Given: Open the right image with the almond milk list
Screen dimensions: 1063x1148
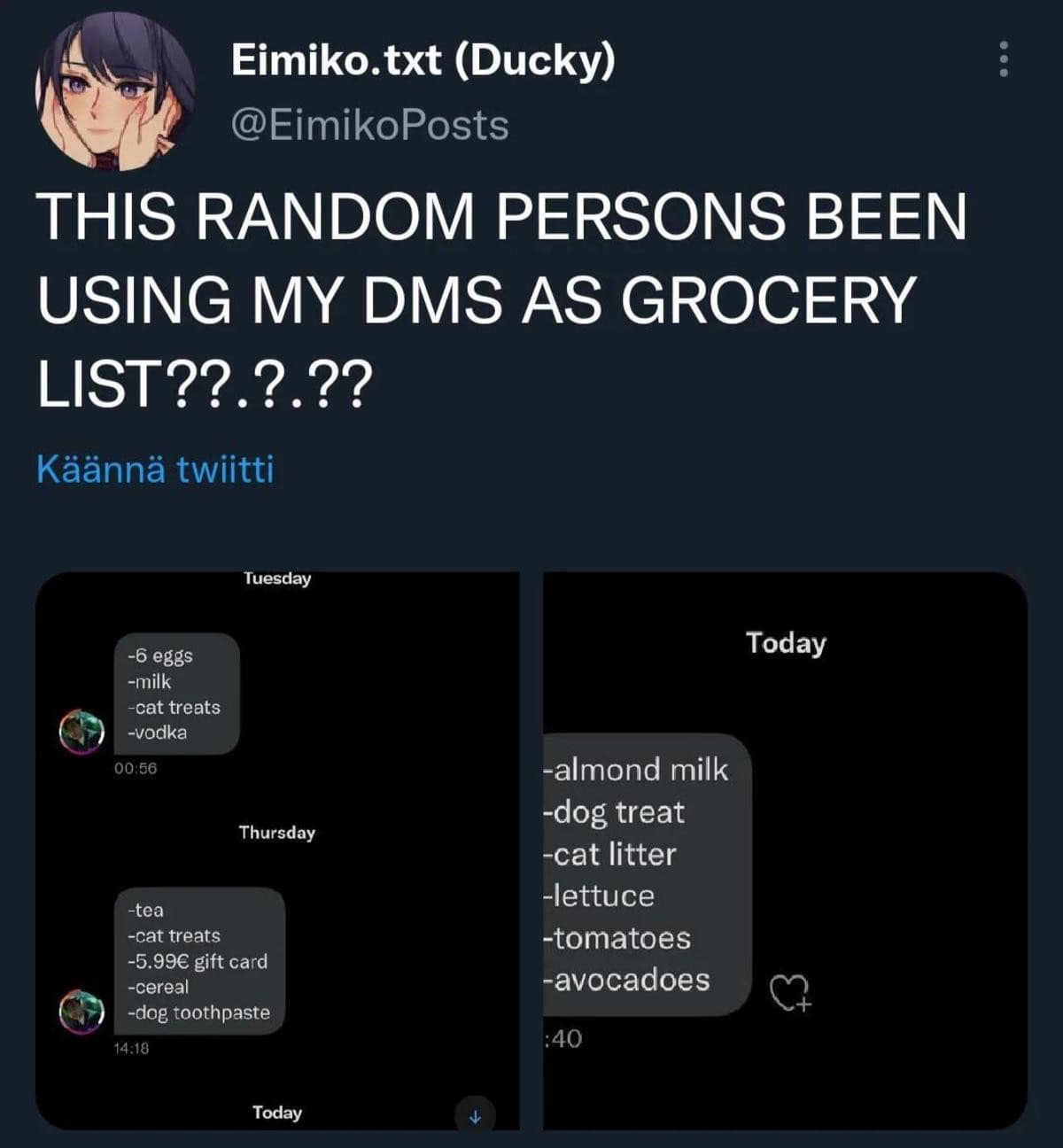Looking at the screenshot, I should tap(785, 850).
